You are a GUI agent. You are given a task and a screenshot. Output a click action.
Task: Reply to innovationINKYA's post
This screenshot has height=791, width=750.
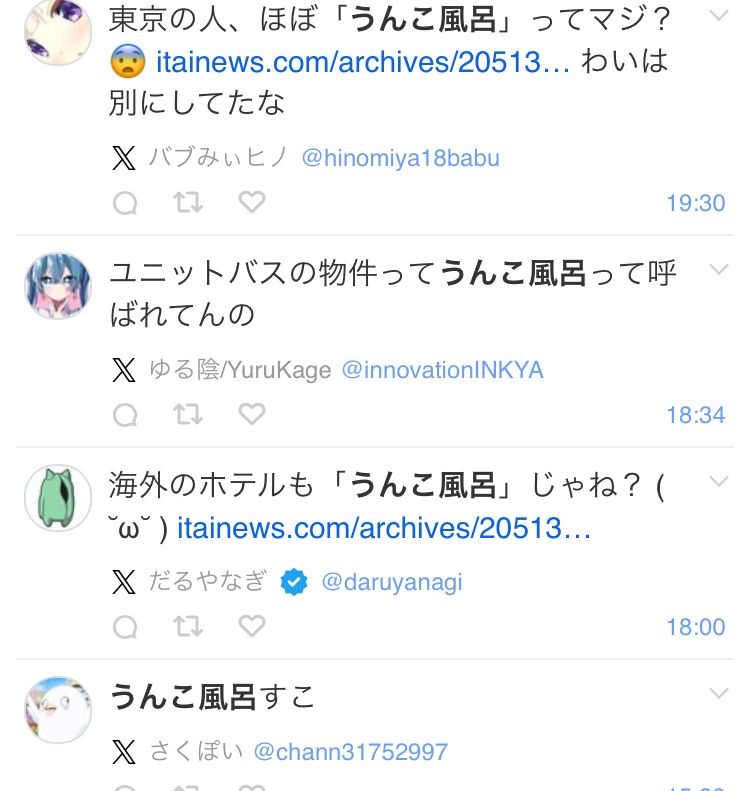pyautogui.click(x=125, y=414)
